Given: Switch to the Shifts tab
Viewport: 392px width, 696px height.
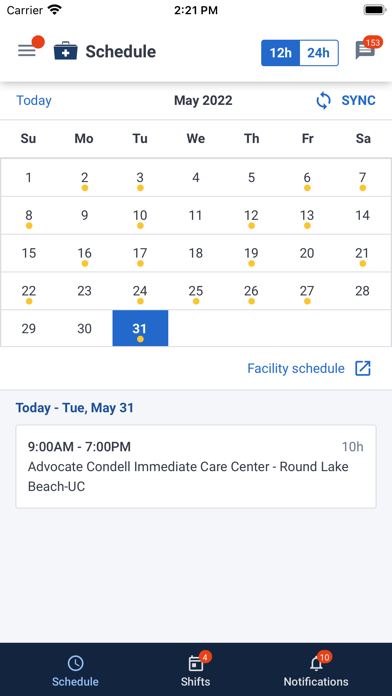Looking at the screenshot, I should pos(195,670).
